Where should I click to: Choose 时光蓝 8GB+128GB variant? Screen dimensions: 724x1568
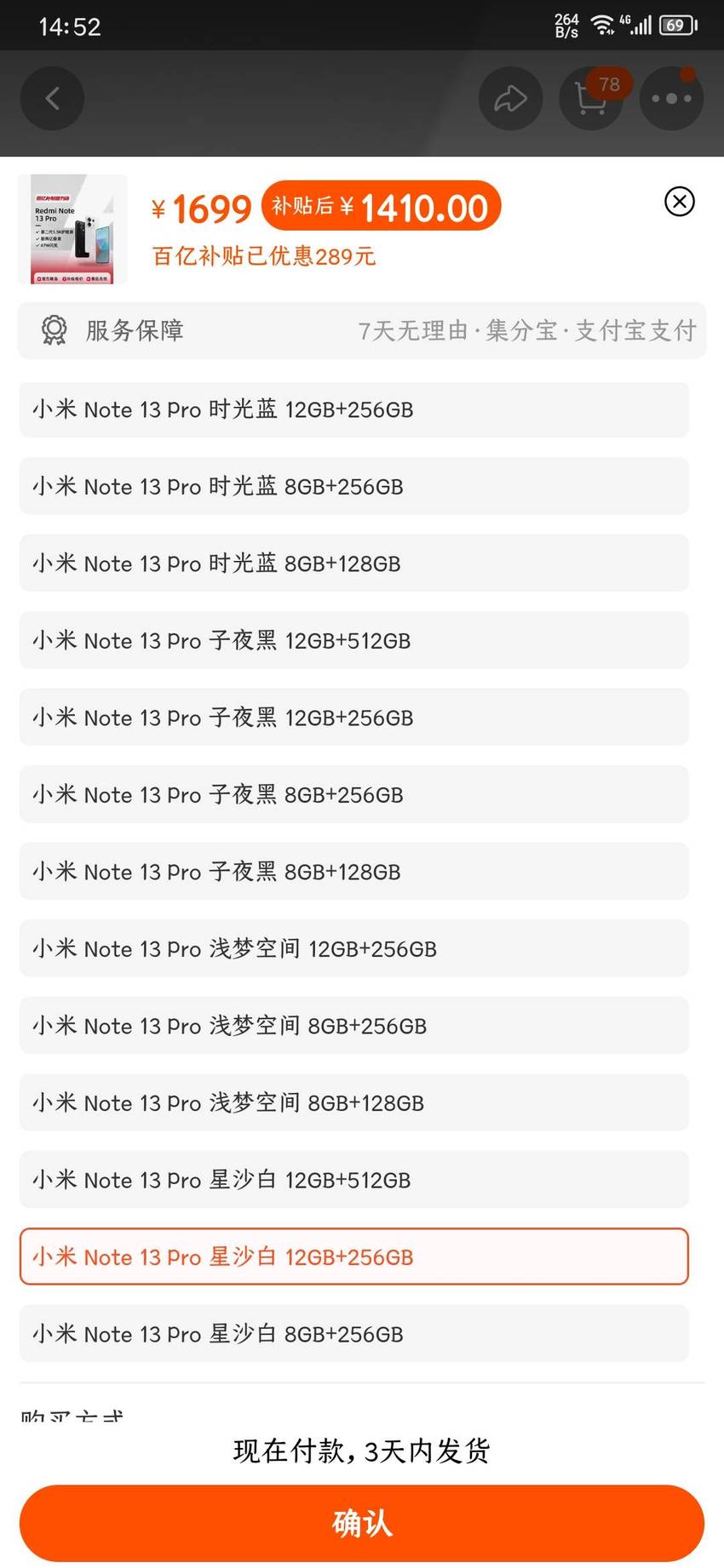pos(354,564)
